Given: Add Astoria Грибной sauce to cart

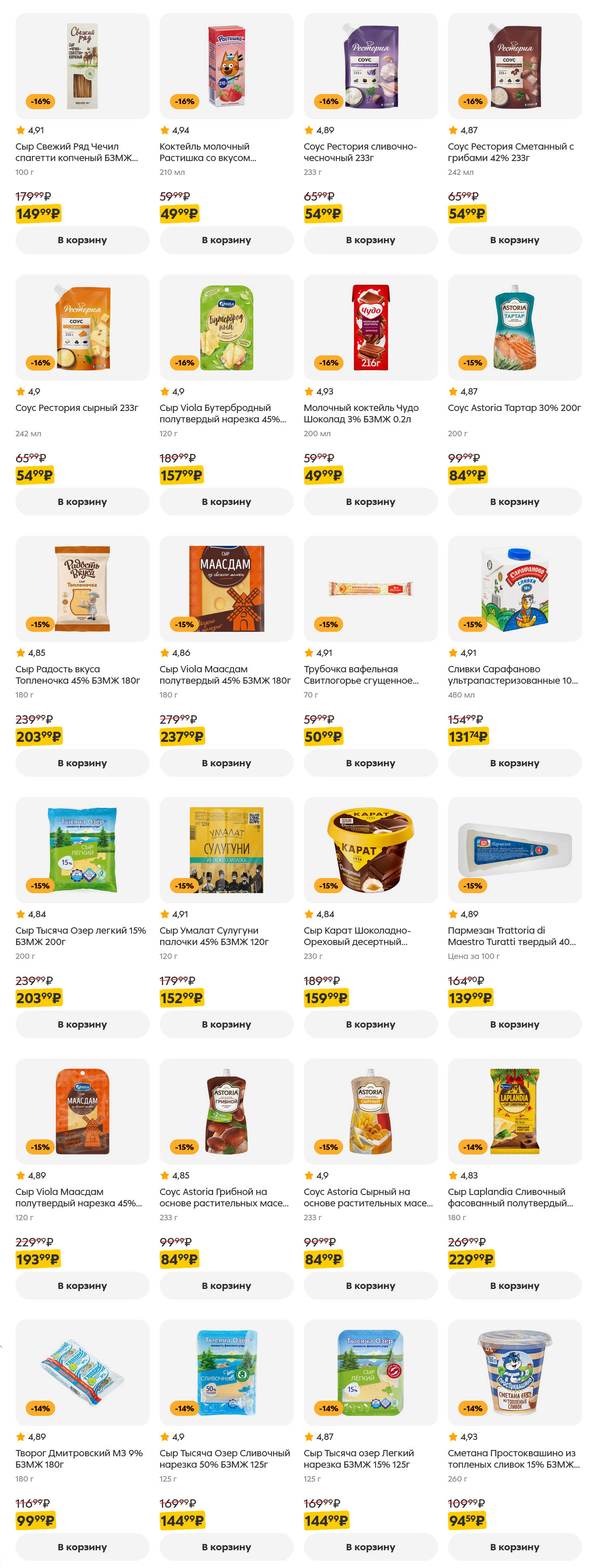Looking at the screenshot, I should pos(226,1286).
